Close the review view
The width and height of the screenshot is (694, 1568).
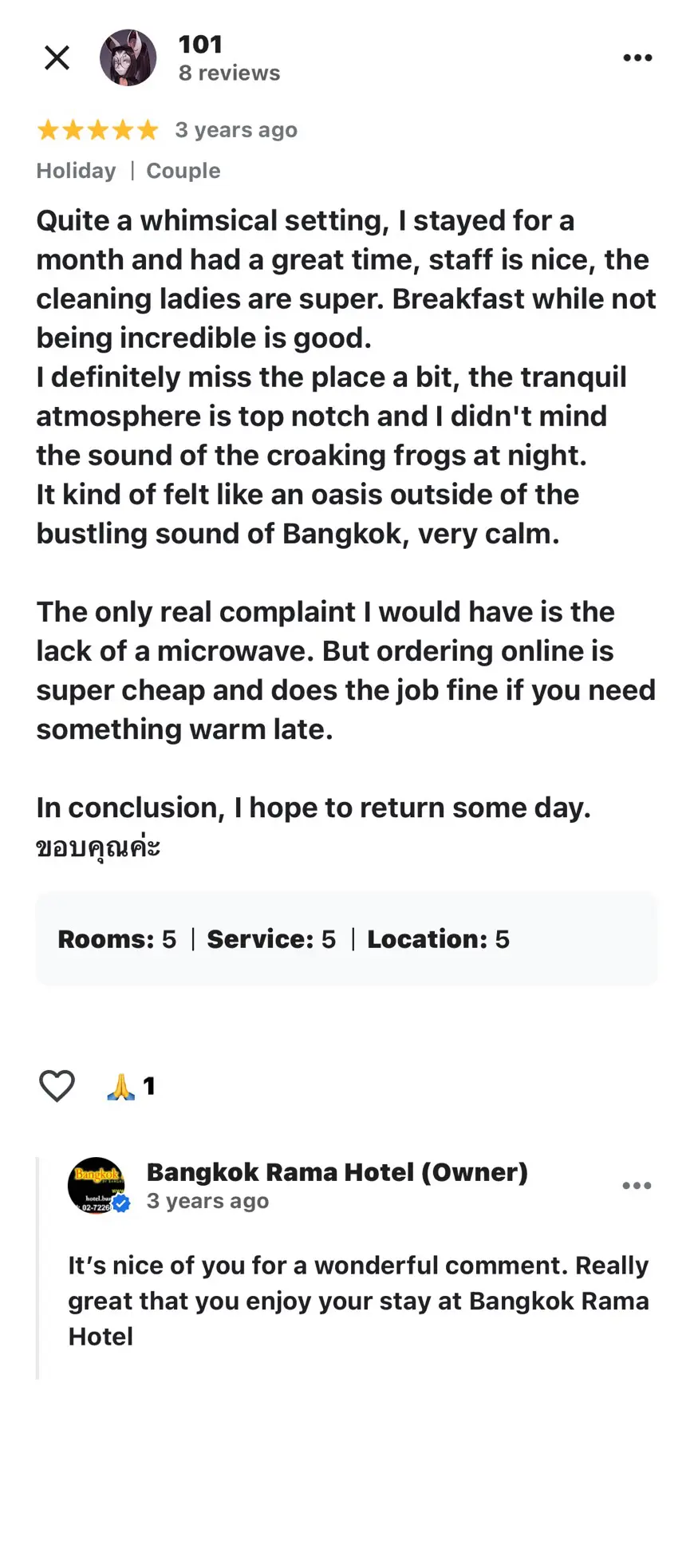click(57, 57)
